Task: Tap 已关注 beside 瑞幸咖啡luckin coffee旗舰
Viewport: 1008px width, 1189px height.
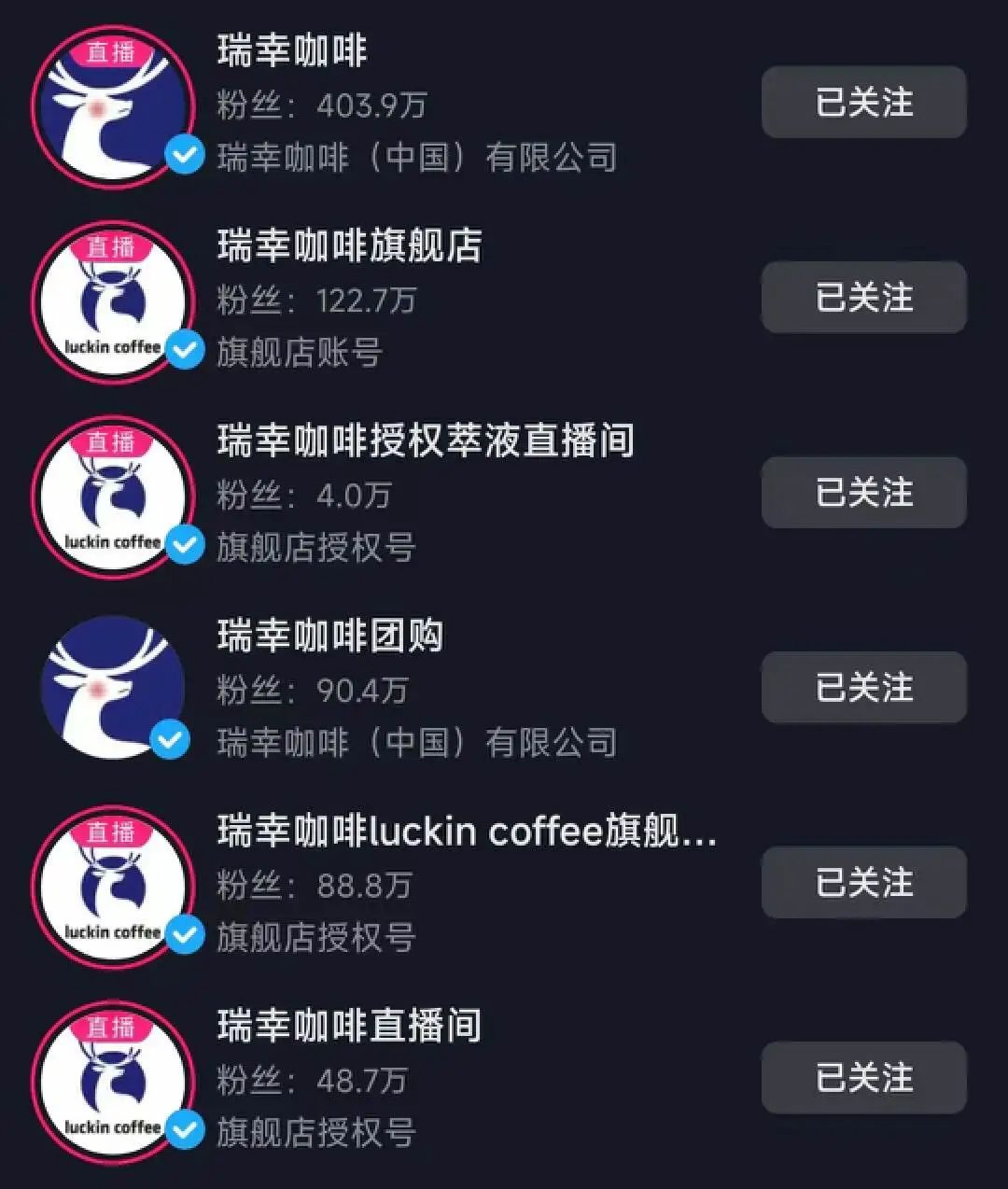Action: point(863,882)
